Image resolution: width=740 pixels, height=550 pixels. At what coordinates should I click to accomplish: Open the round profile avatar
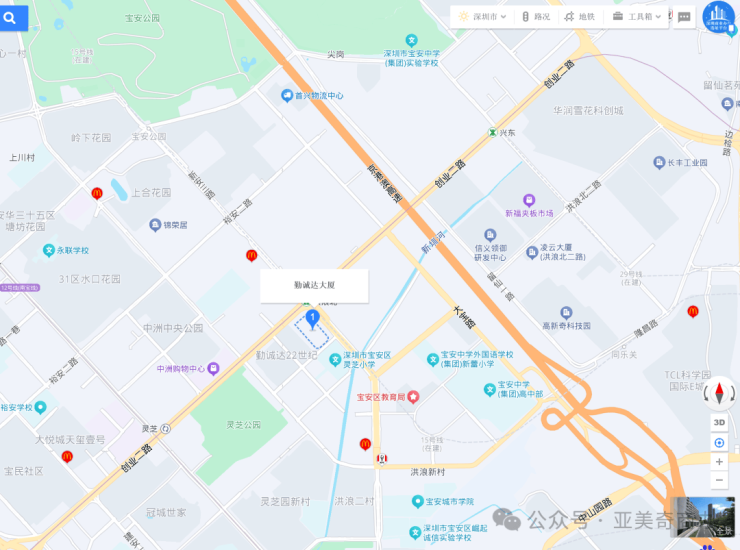(719, 15)
